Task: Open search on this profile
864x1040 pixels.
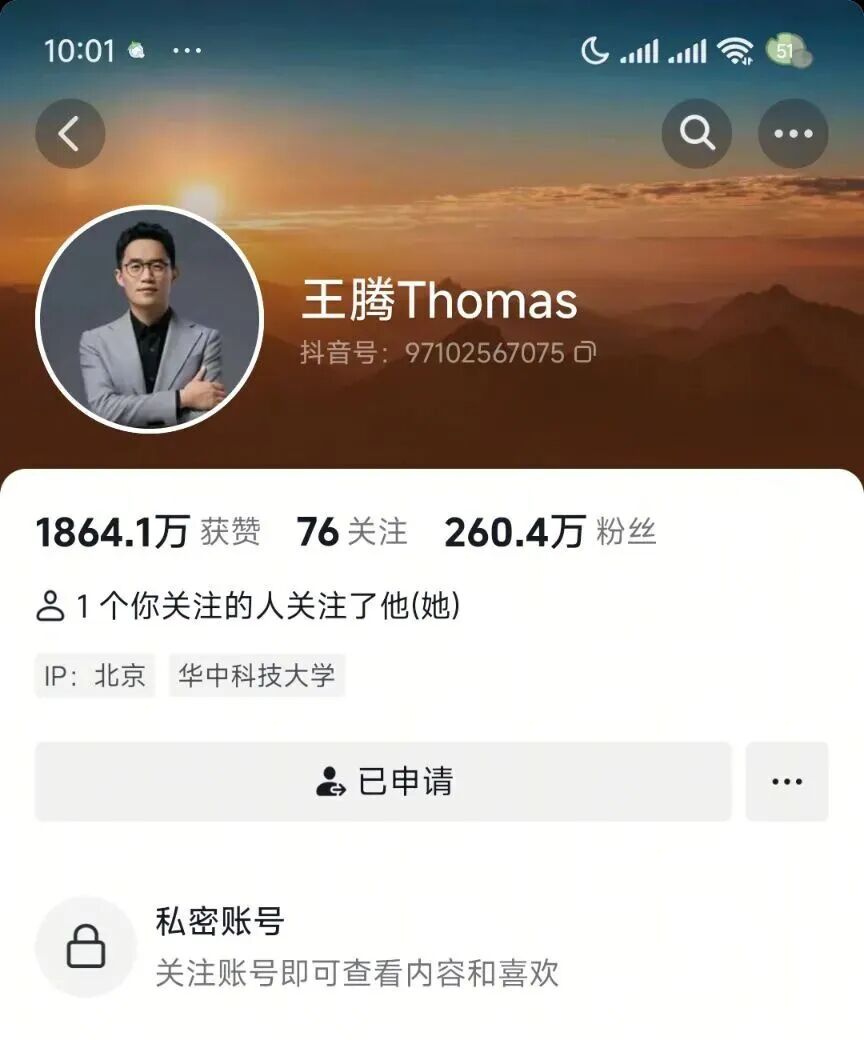Action: point(697,134)
